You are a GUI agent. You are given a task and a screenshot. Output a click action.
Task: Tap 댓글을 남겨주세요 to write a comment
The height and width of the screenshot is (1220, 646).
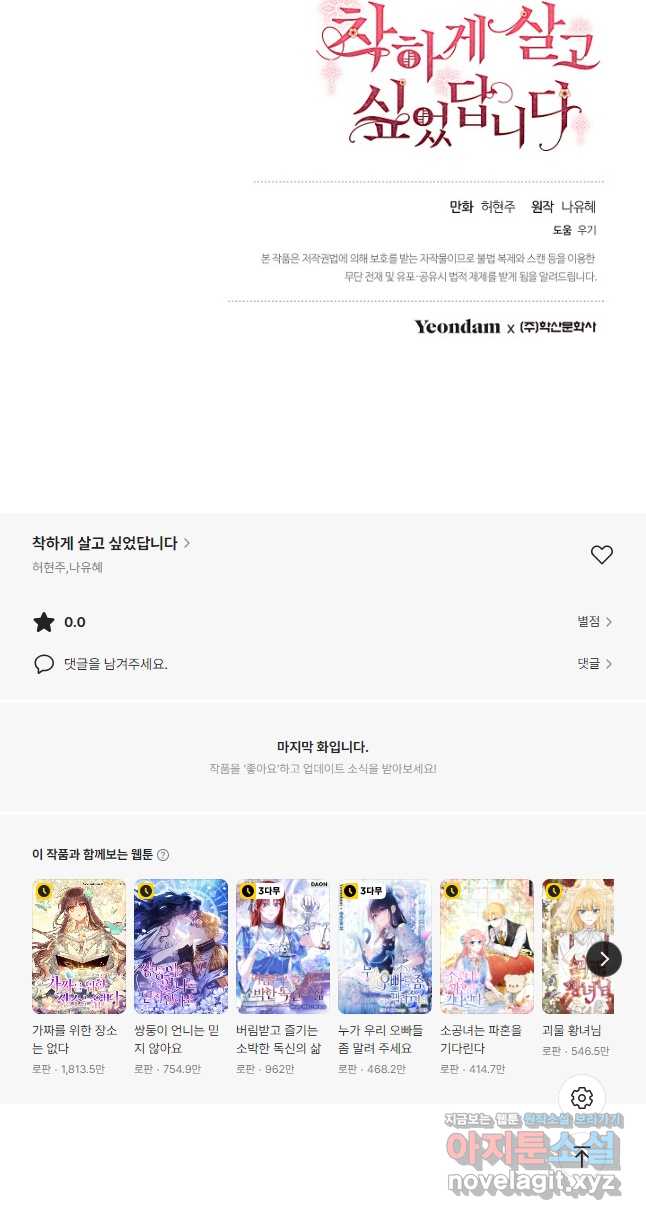(x=115, y=664)
